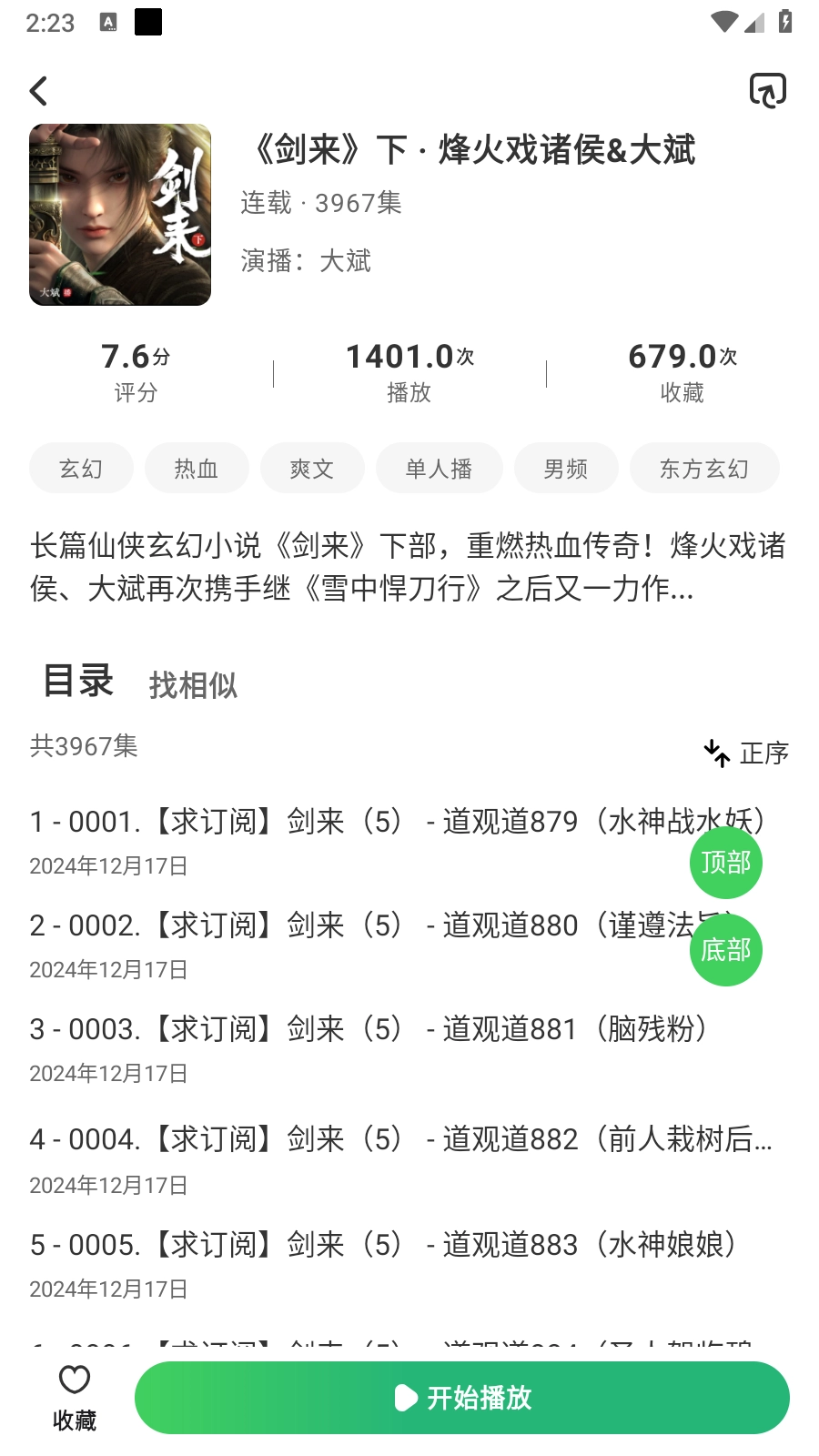Toggle 收藏 at the bottom left
Screen dimensions: 819x1456
(73, 1397)
